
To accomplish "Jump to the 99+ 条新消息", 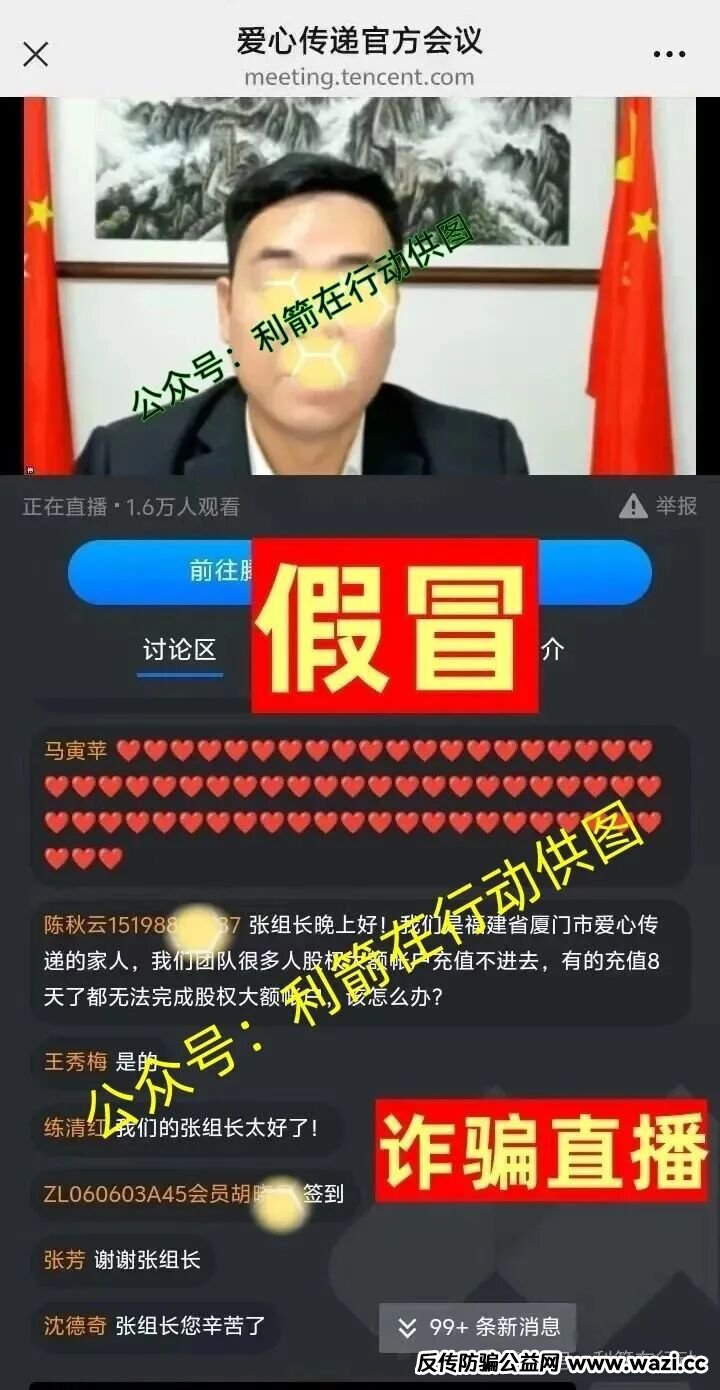I will [478, 1328].
